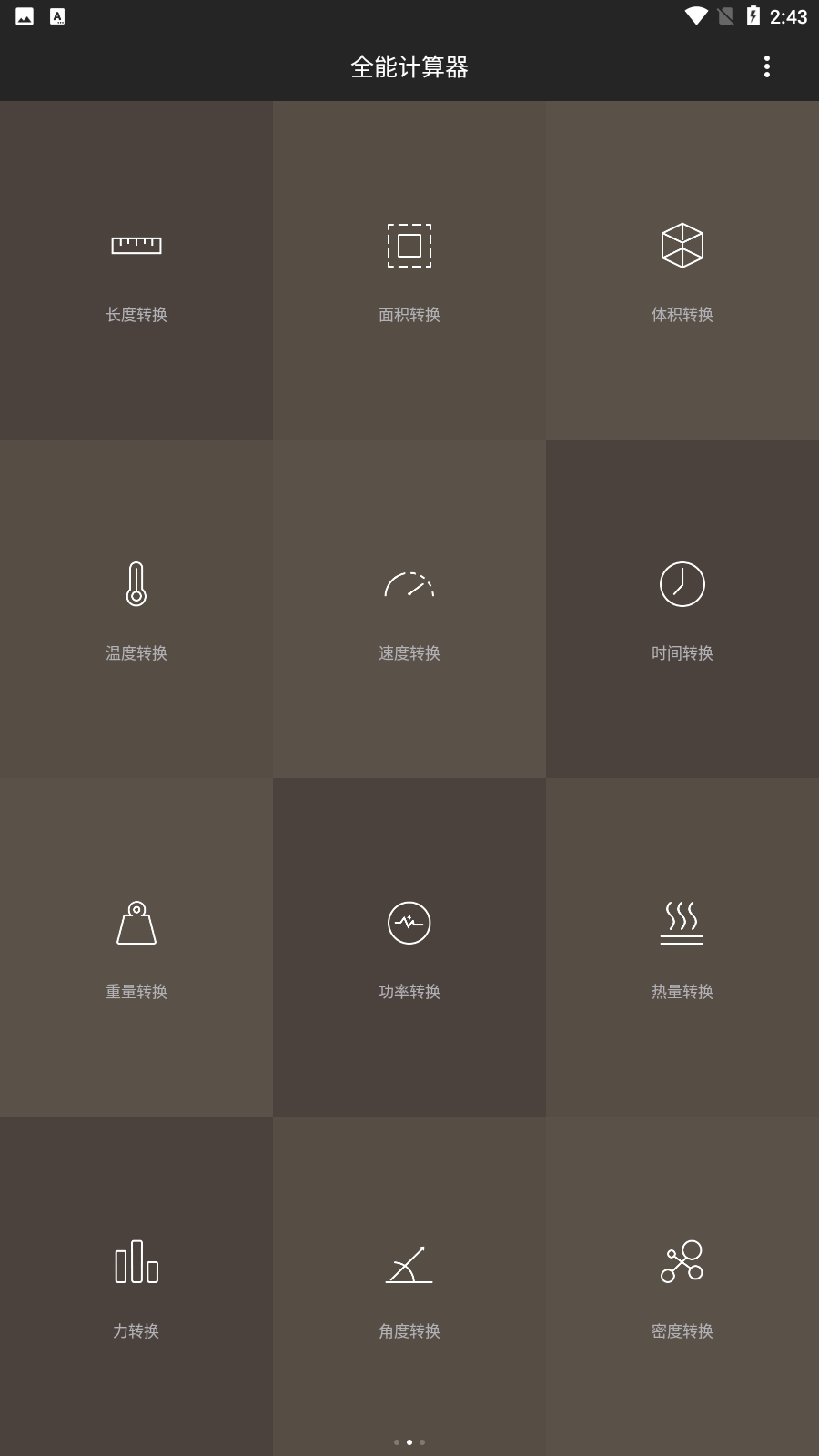This screenshot has width=819, height=1456.
Task: Open the 时间转换 time converter
Action: 682,609
